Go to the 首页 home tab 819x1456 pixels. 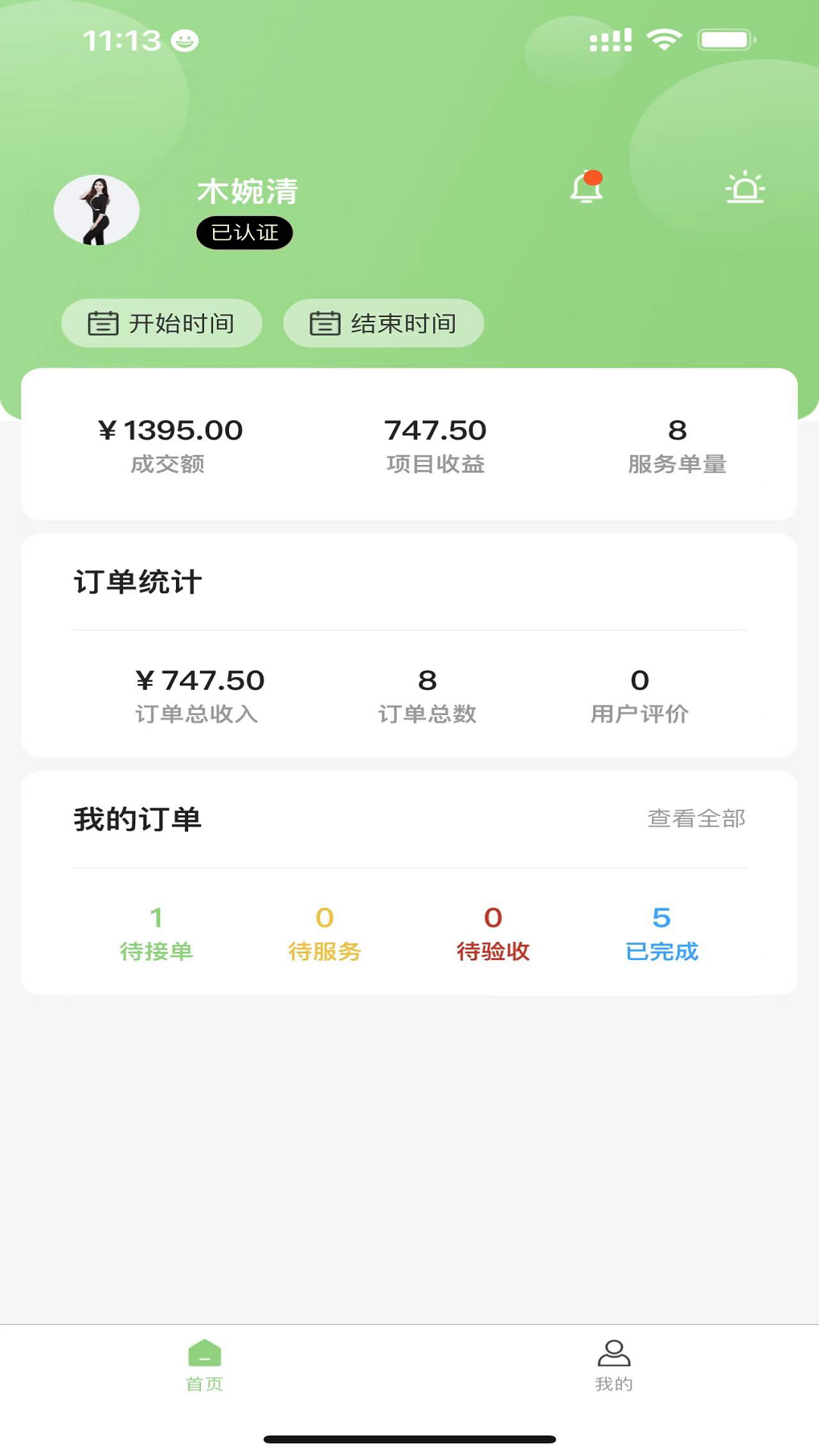[x=205, y=1365]
